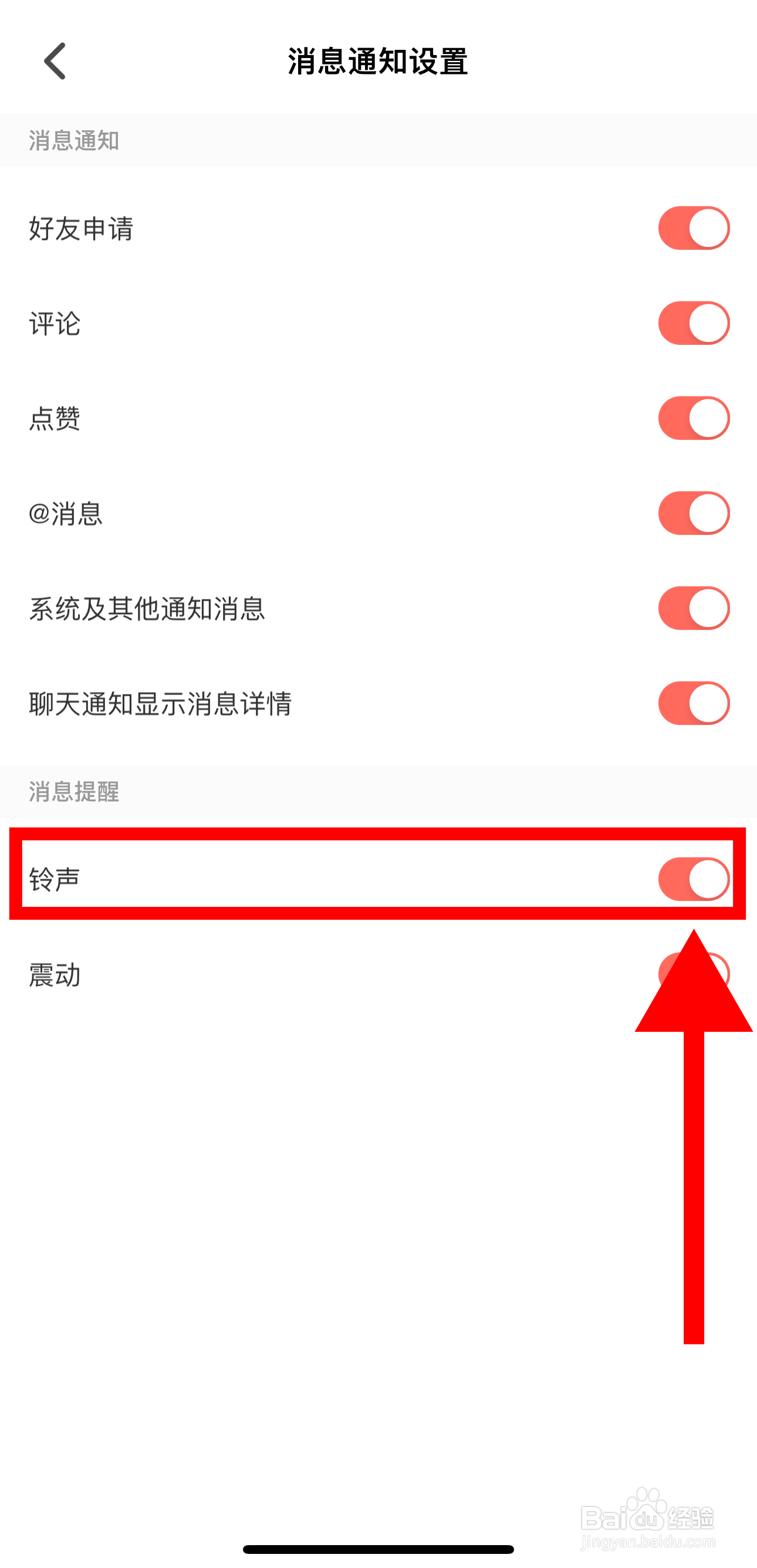Disable 评论 notifications
The image size is (757, 1568).
[x=692, y=323]
